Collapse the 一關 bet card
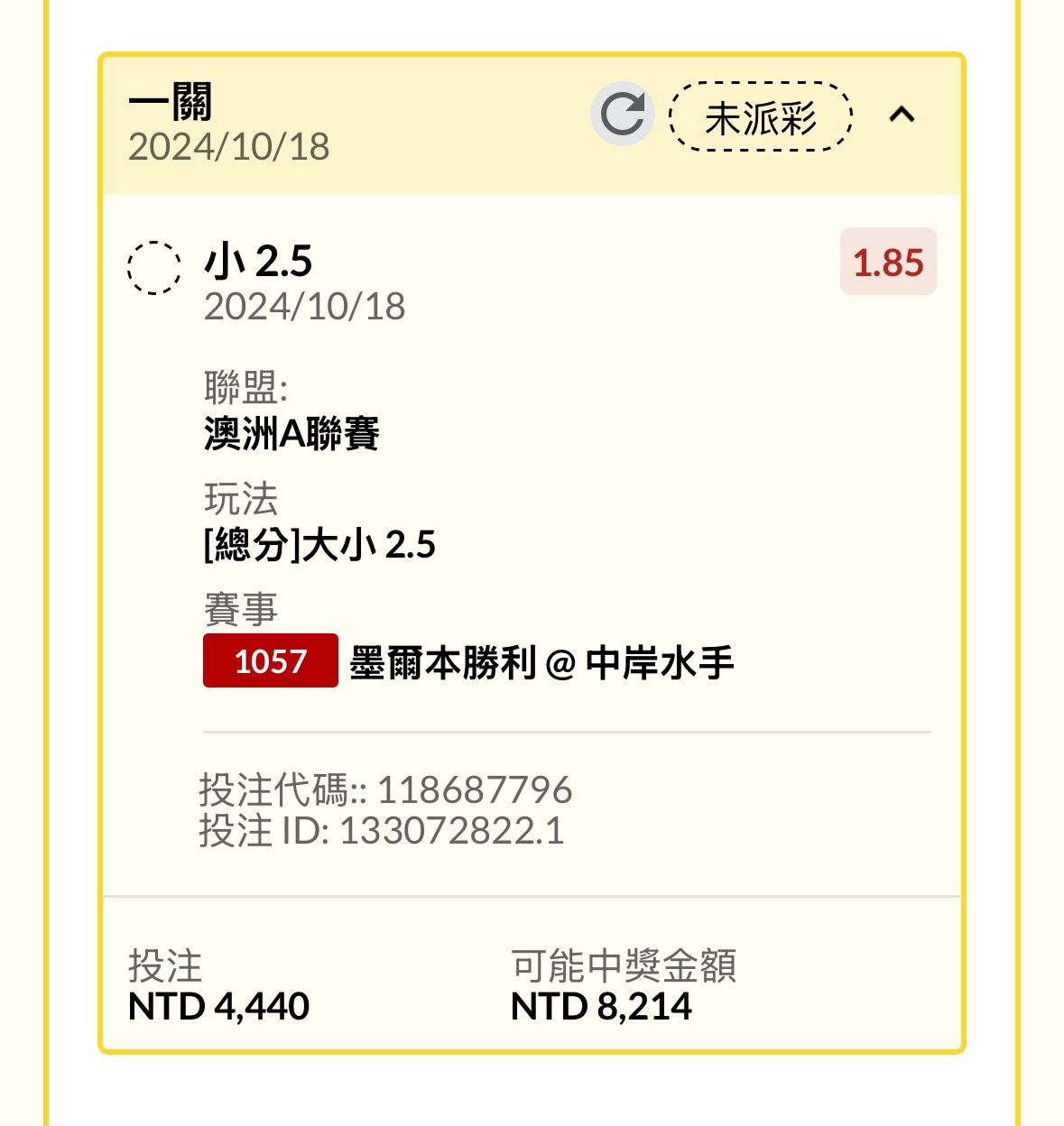1064x1126 pixels. [x=902, y=115]
